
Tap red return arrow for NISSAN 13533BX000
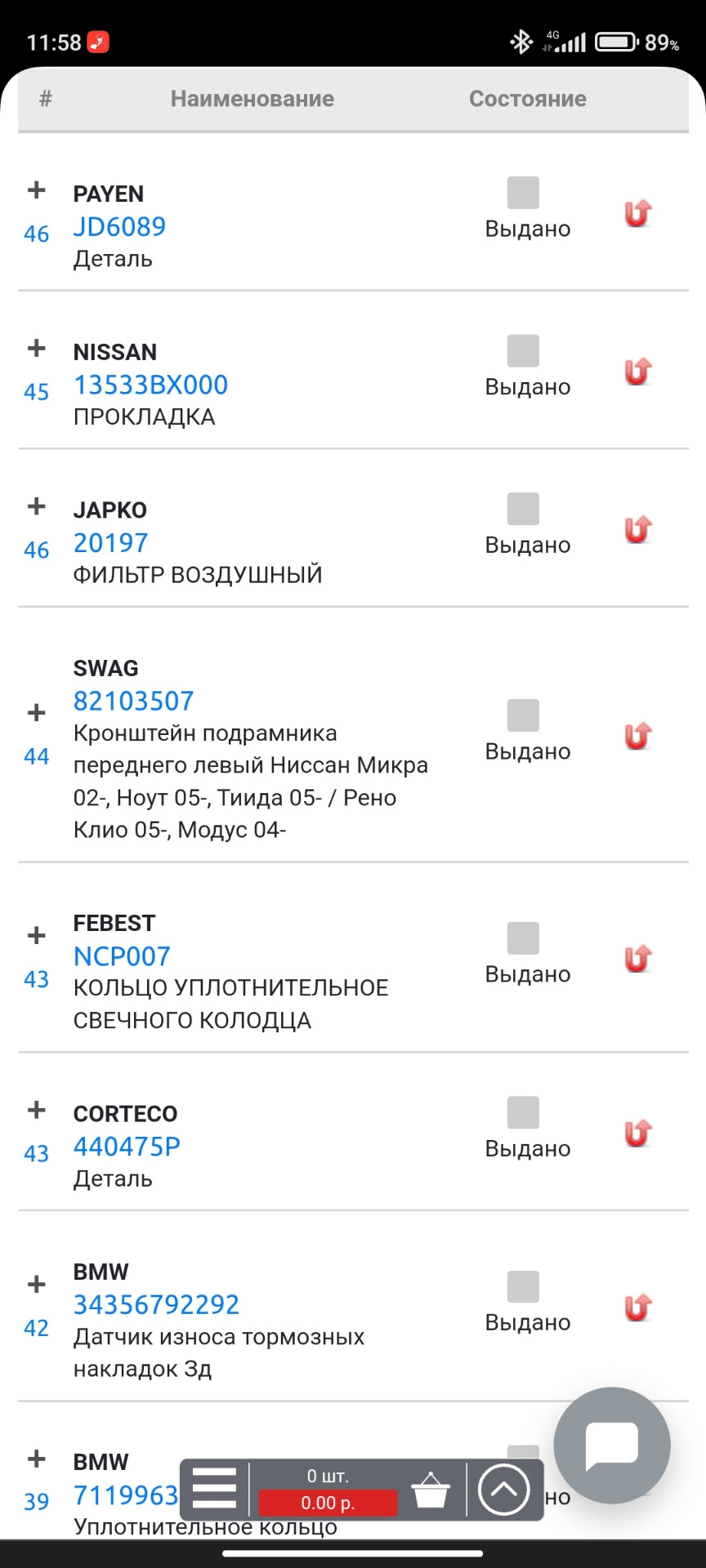tap(637, 372)
